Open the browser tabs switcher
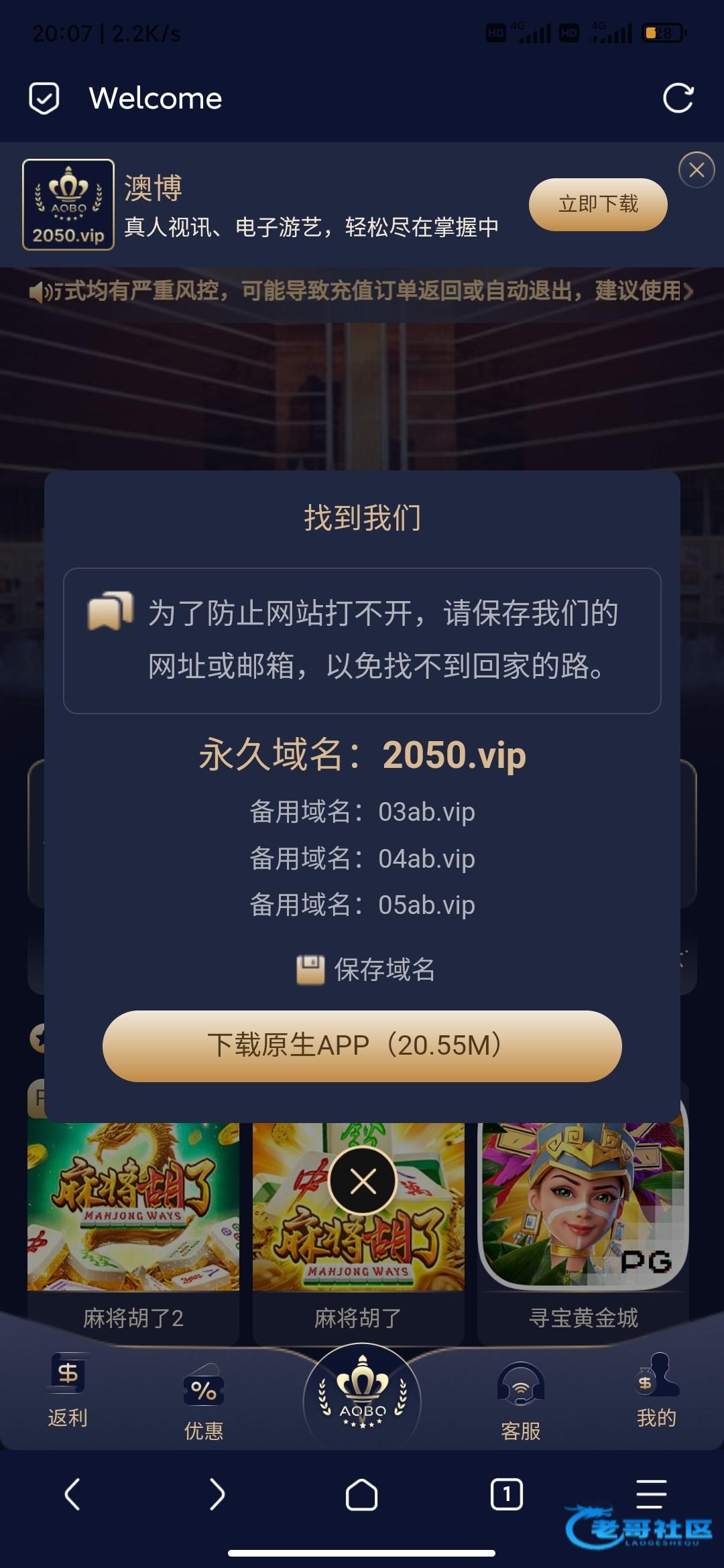This screenshot has height=1568, width=724. (507, 1494)
